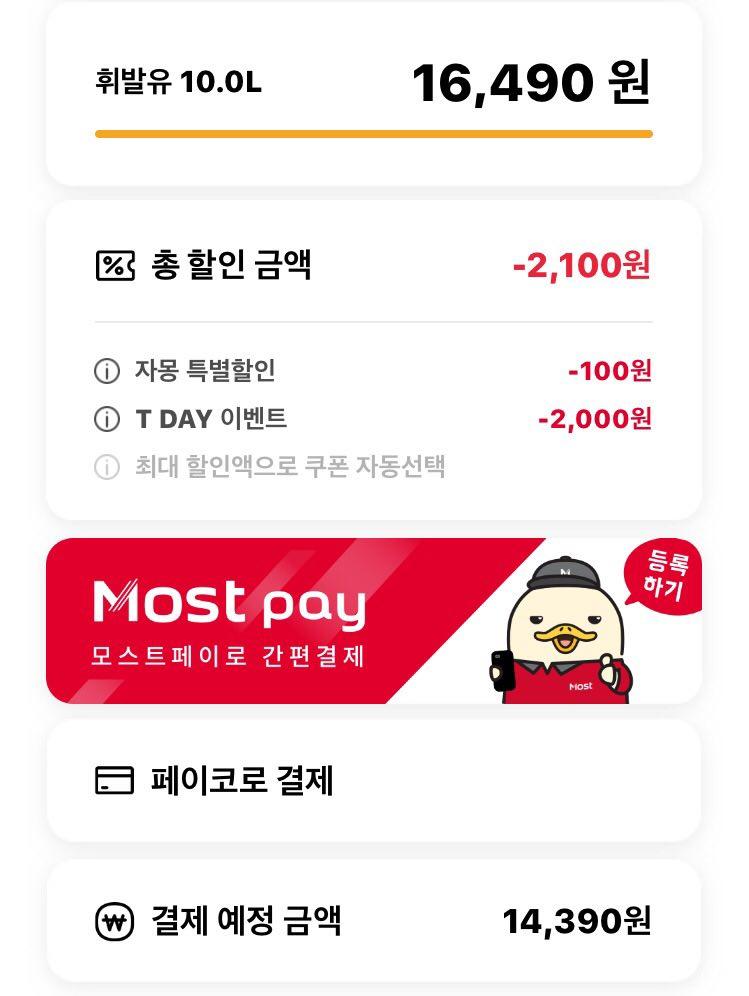Screen dimensions: 749x996
Task: Open info for 자몽 특별할인 discount
Action: 107,372
